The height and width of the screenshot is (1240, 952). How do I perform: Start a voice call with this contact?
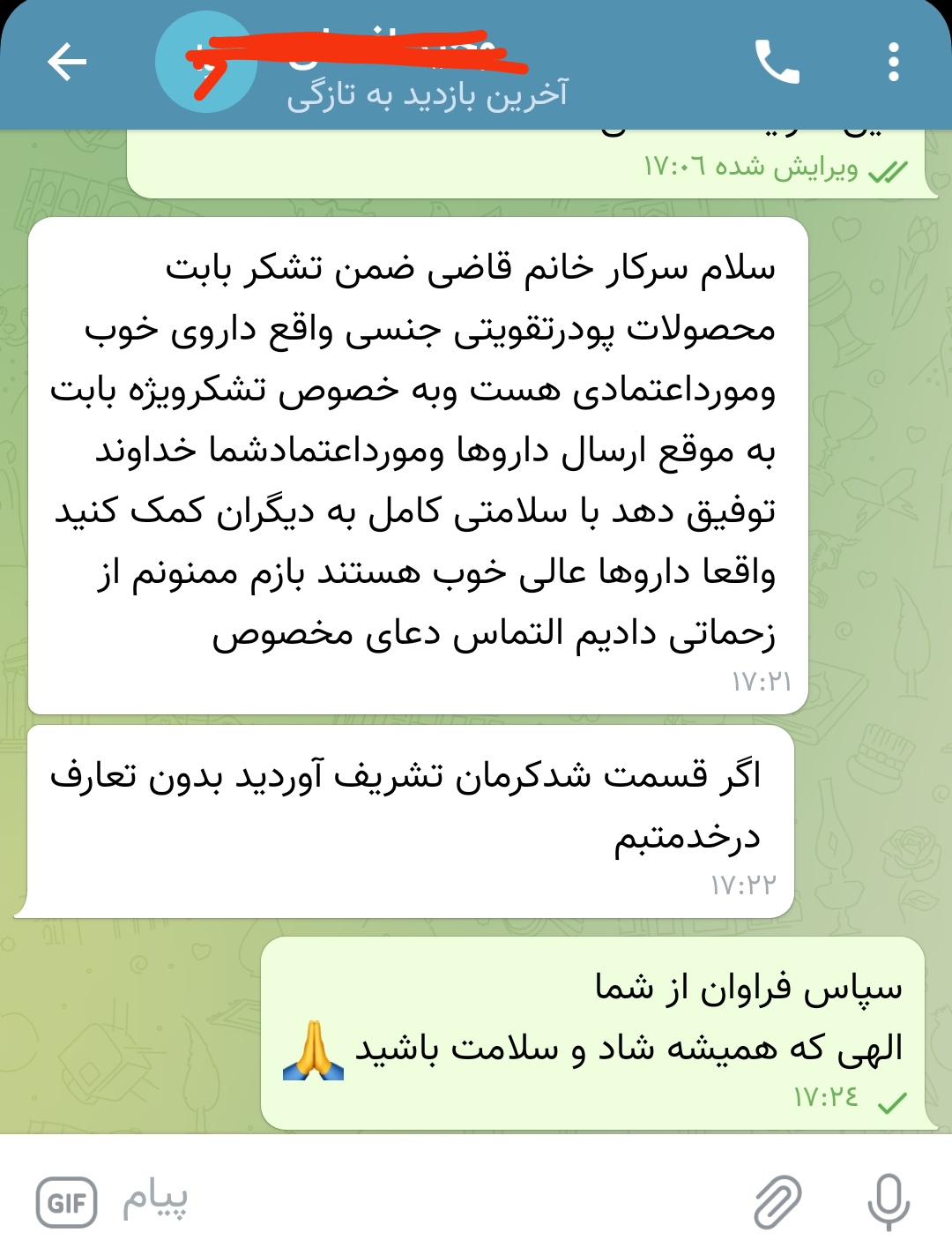click(777, 62)
